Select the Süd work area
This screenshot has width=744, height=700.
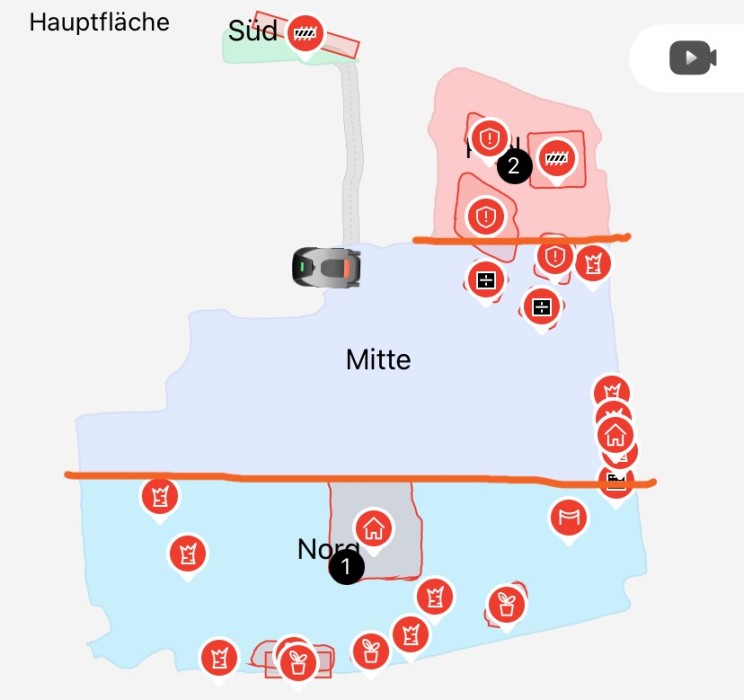click(252, 30)
